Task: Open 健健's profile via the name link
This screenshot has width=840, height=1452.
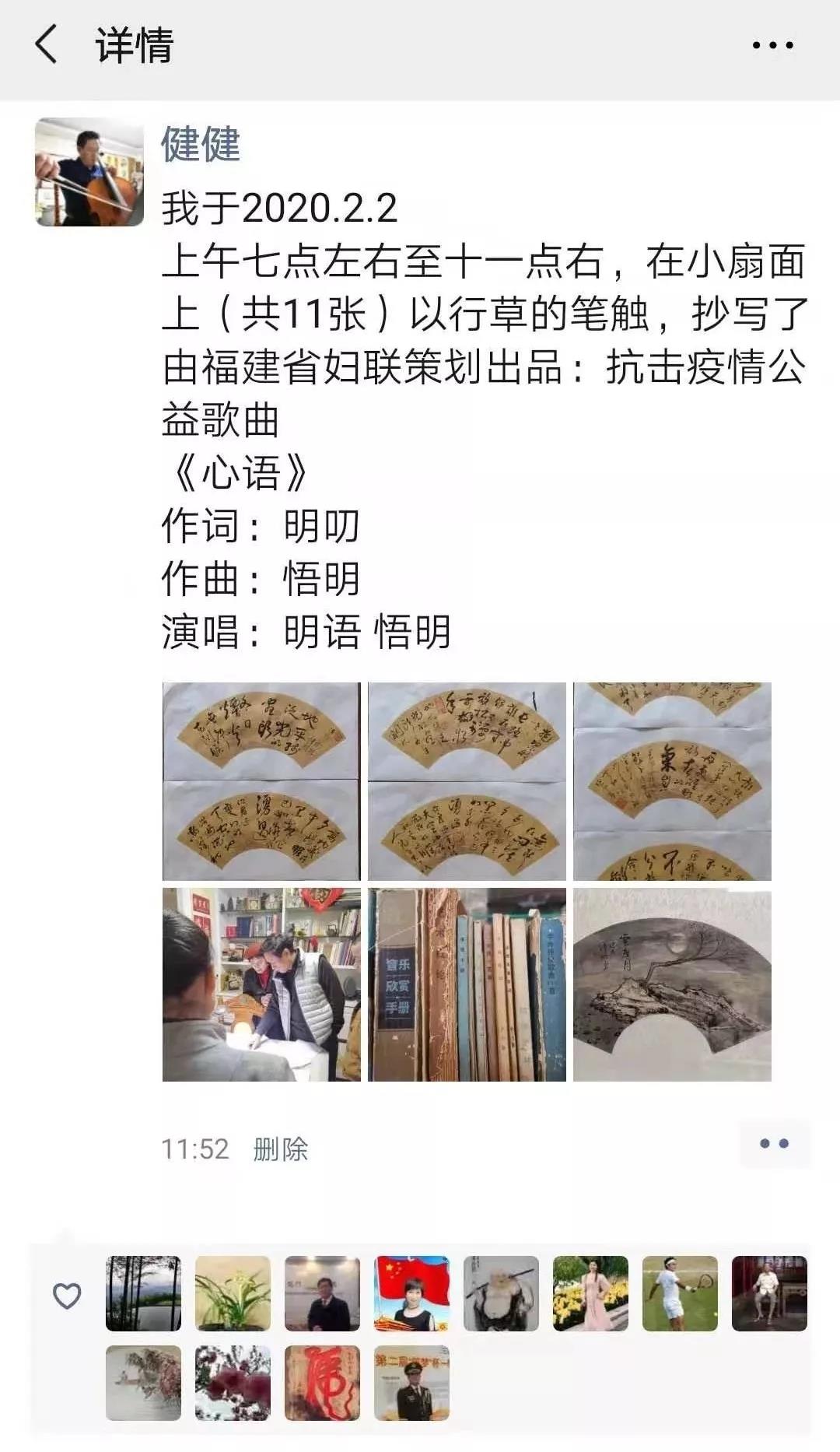Action: pos(201,144)
